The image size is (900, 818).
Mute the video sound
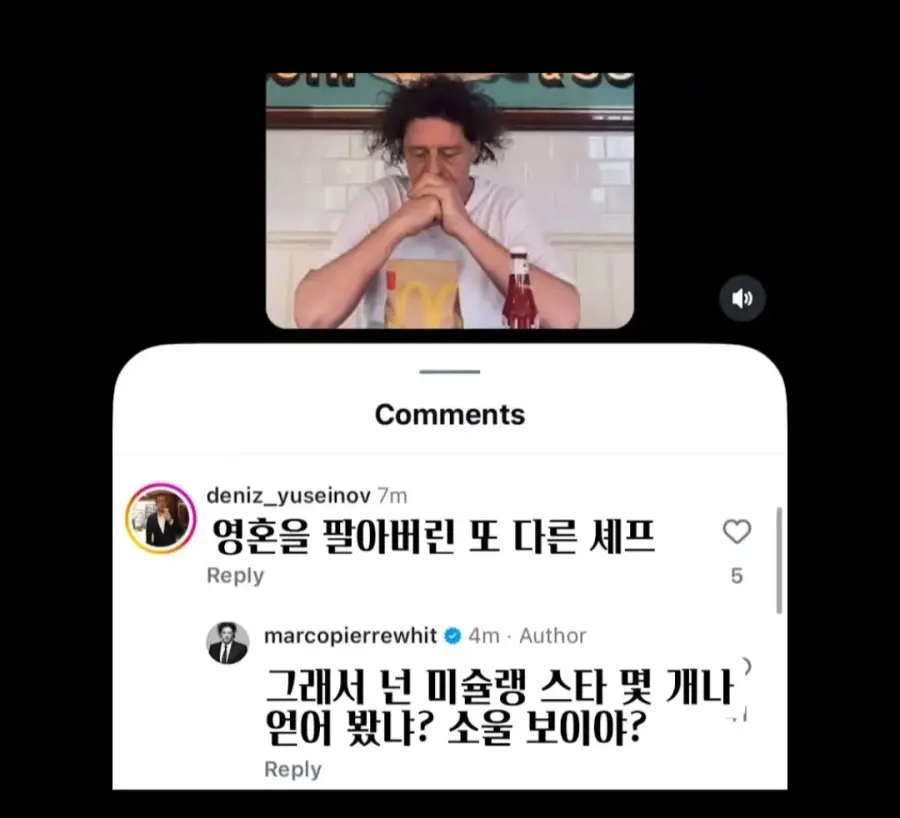pyautogui.click(x=742, y=299)
